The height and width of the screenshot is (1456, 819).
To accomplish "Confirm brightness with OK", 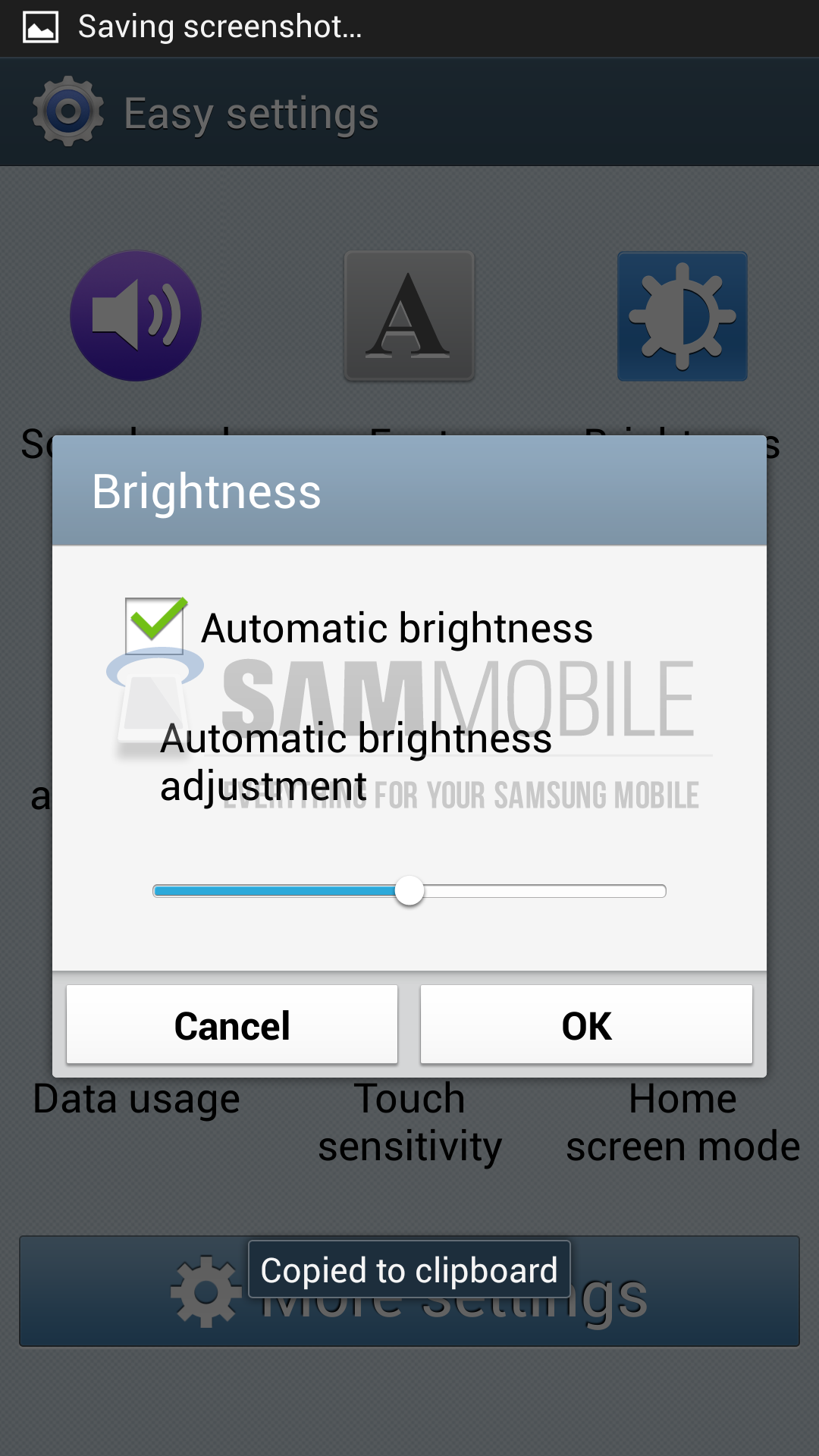I will click(x=586, y=1025).
